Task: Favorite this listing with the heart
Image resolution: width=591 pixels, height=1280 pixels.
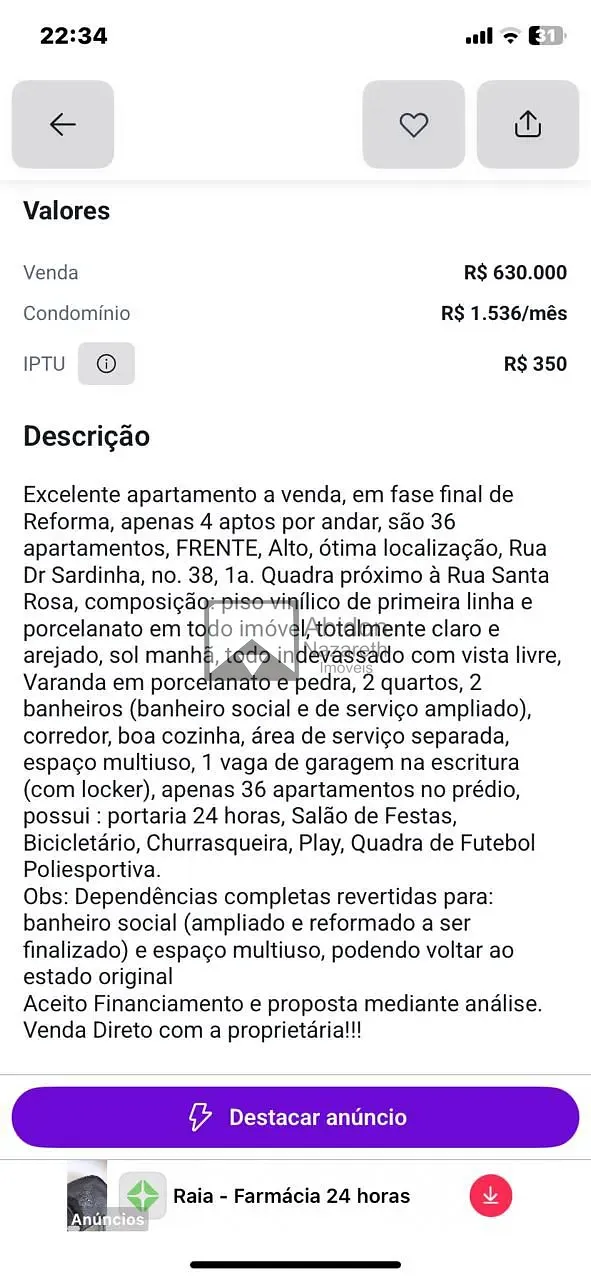Action: [x=414, y=124]
